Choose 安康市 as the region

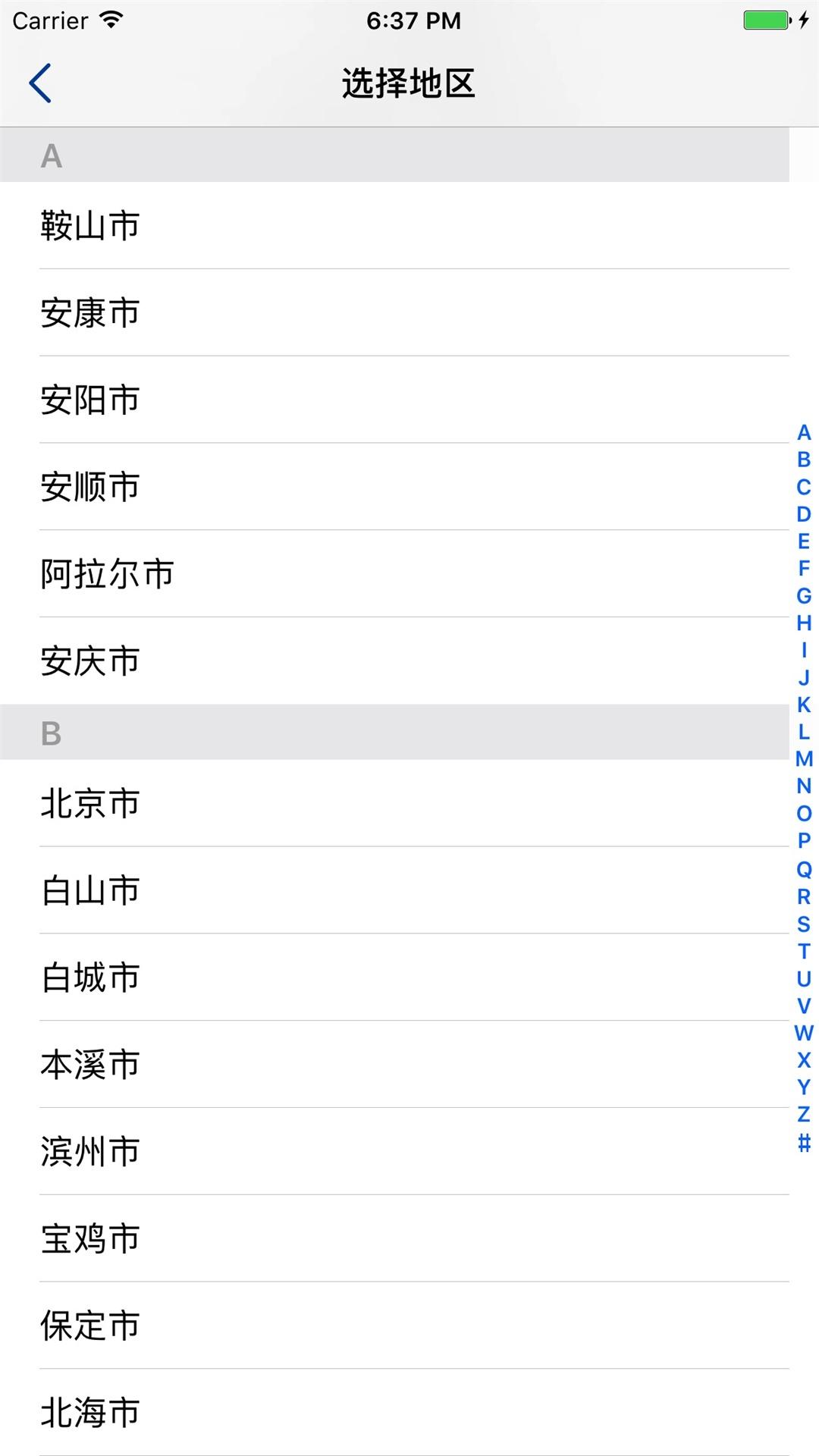[x=394, y=312]
